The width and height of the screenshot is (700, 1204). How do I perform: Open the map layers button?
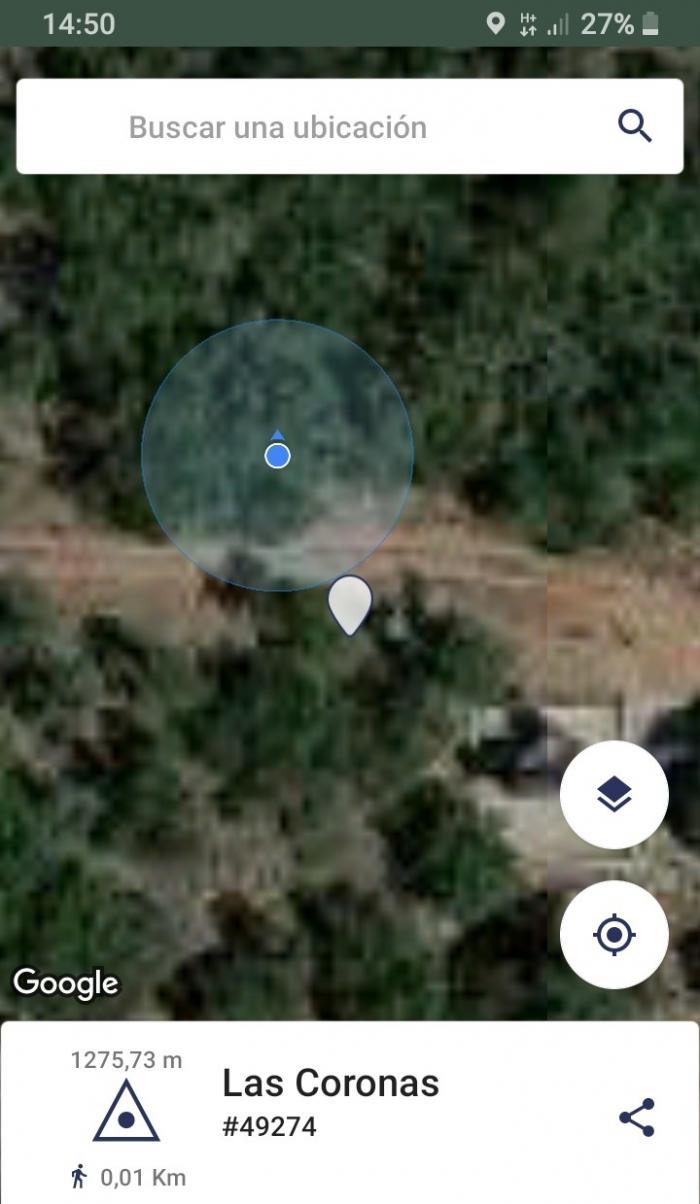[614, 795]
